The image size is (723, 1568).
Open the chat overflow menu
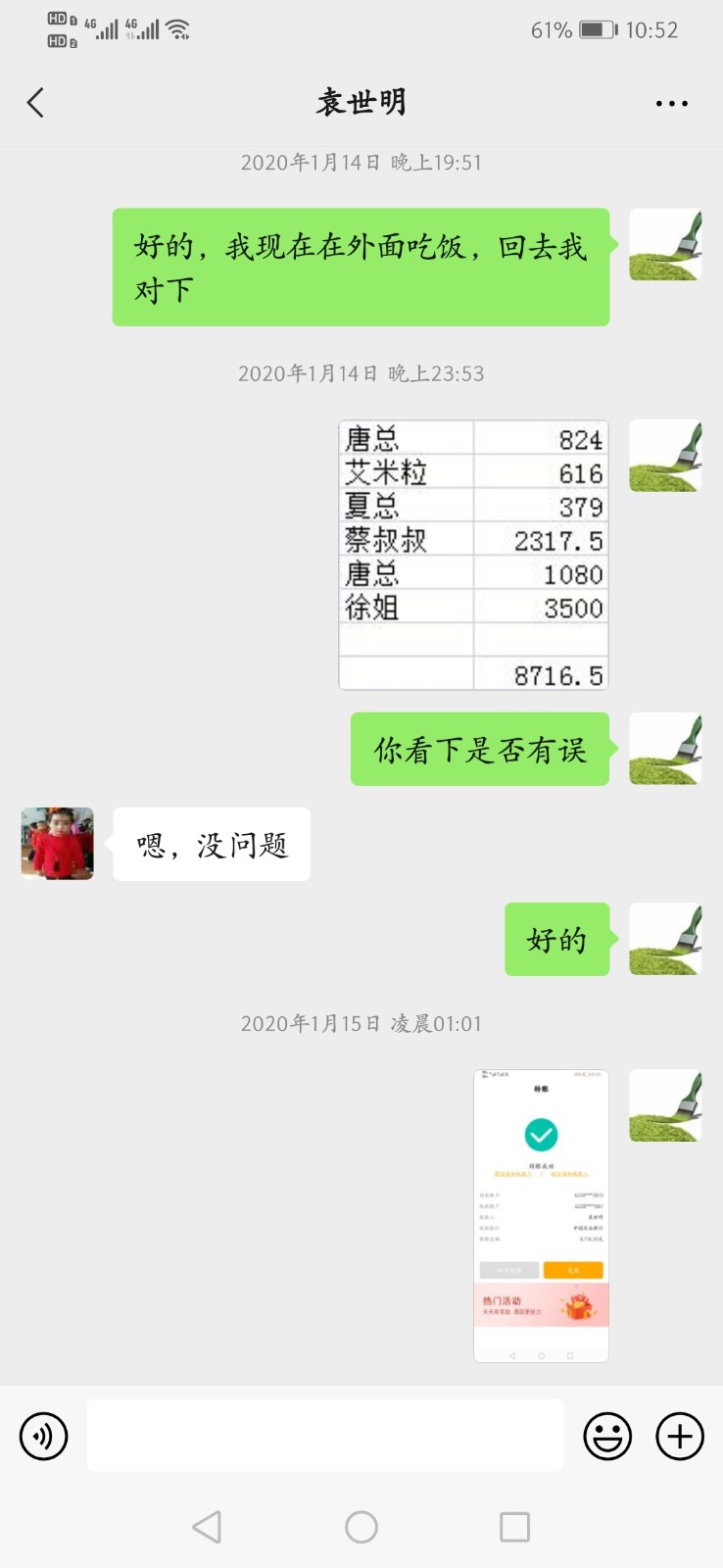pos(671,103)
